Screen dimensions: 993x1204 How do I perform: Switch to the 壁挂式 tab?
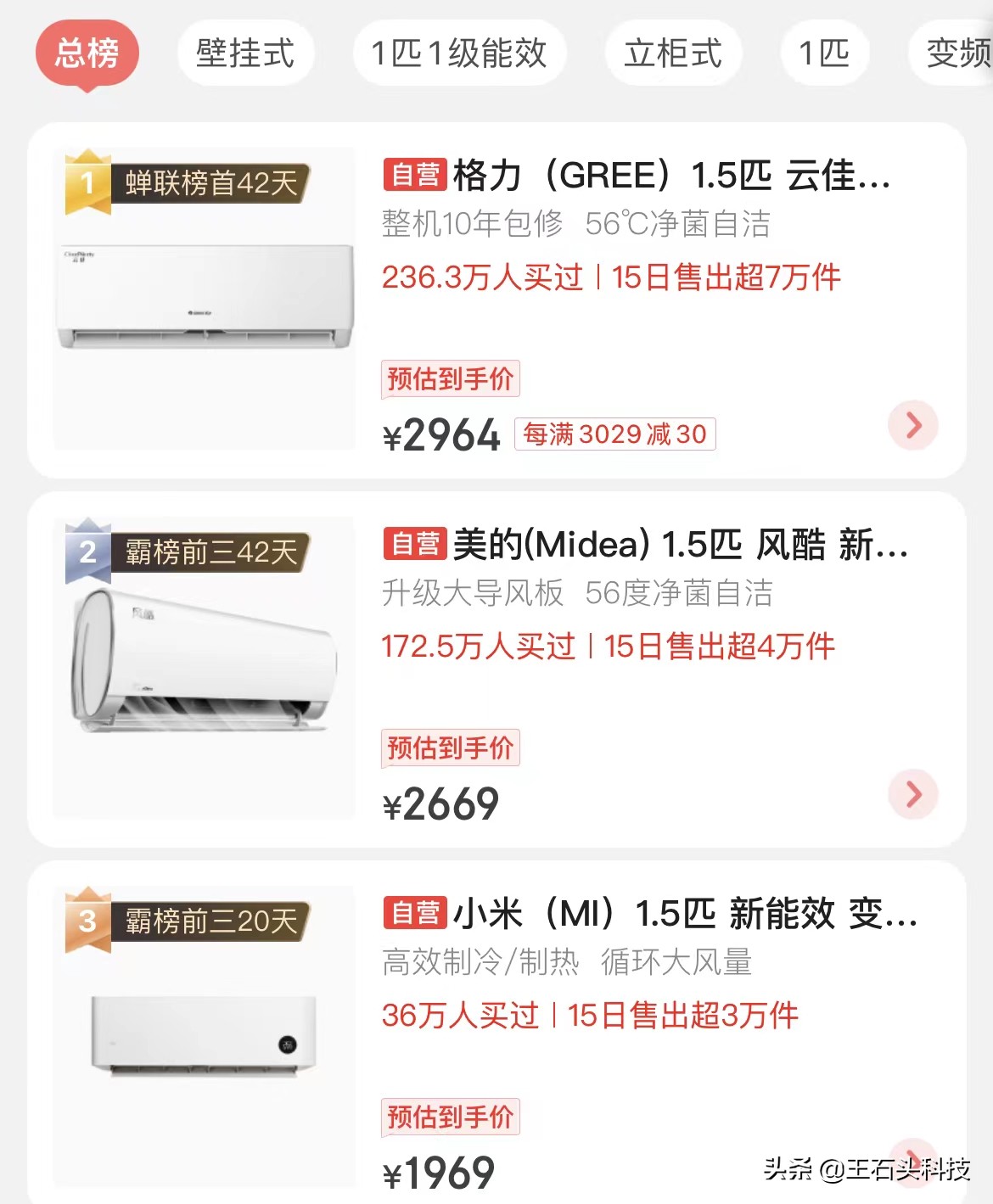tap(245, 53)
